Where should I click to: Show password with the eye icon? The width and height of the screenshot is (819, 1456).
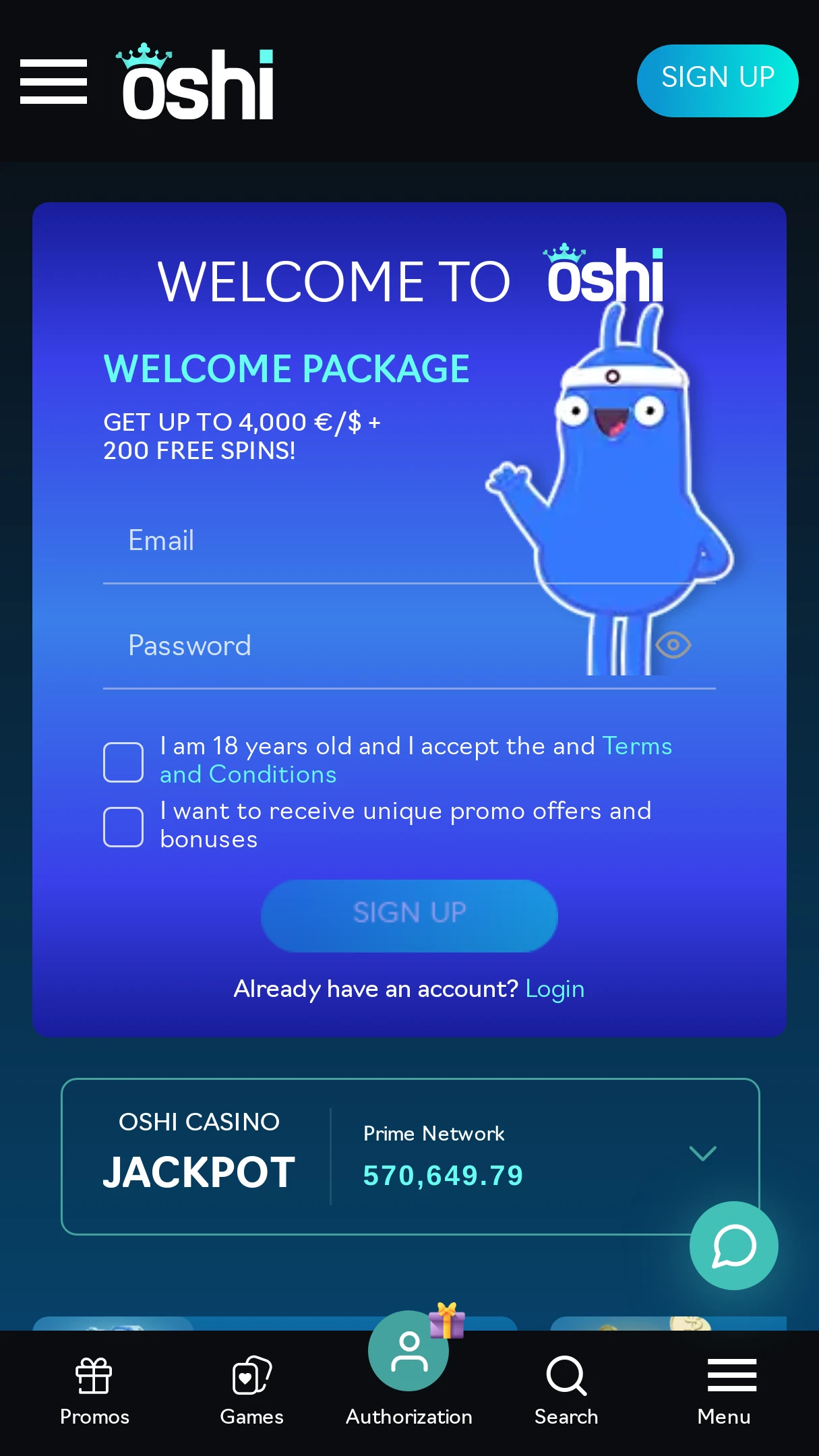click(673, 646)
